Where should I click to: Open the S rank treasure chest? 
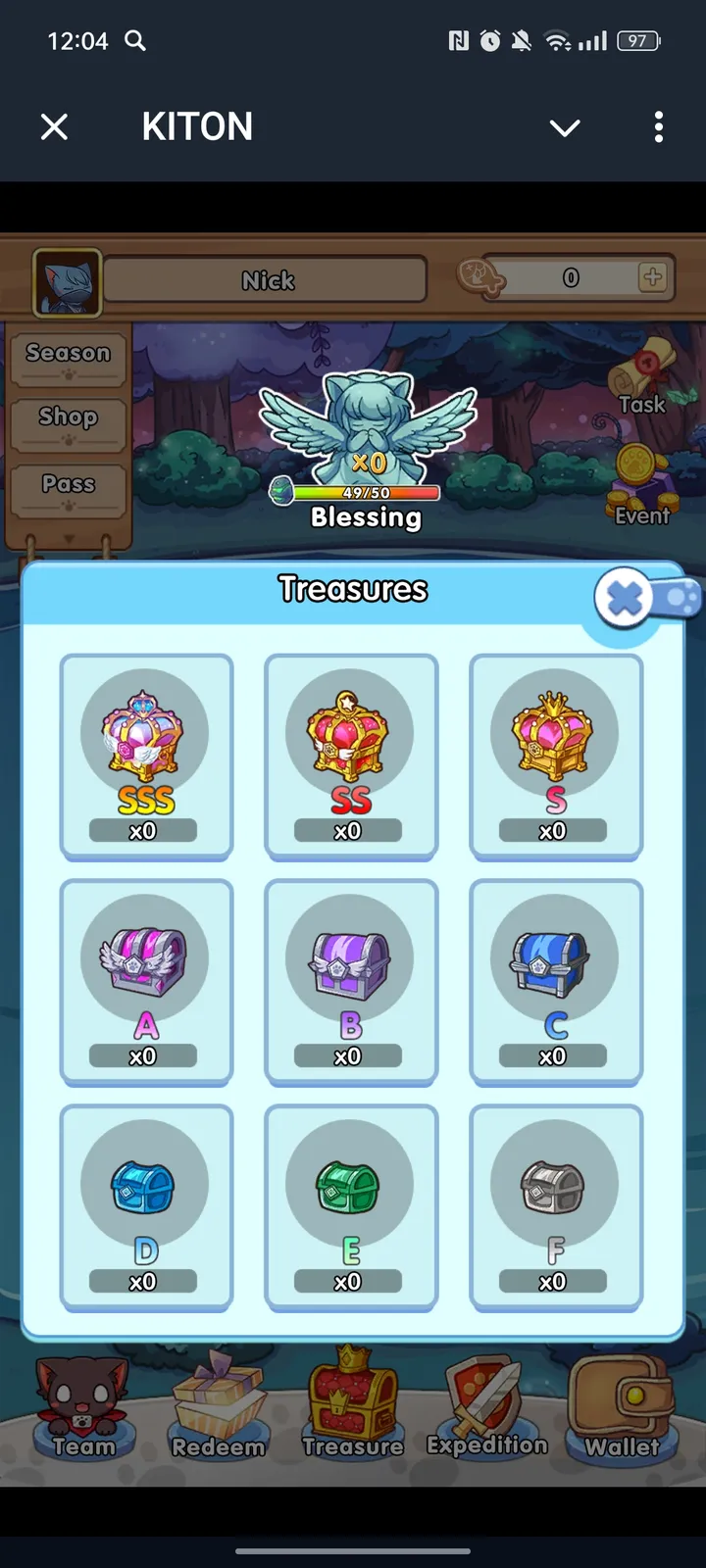coord(555,757)
